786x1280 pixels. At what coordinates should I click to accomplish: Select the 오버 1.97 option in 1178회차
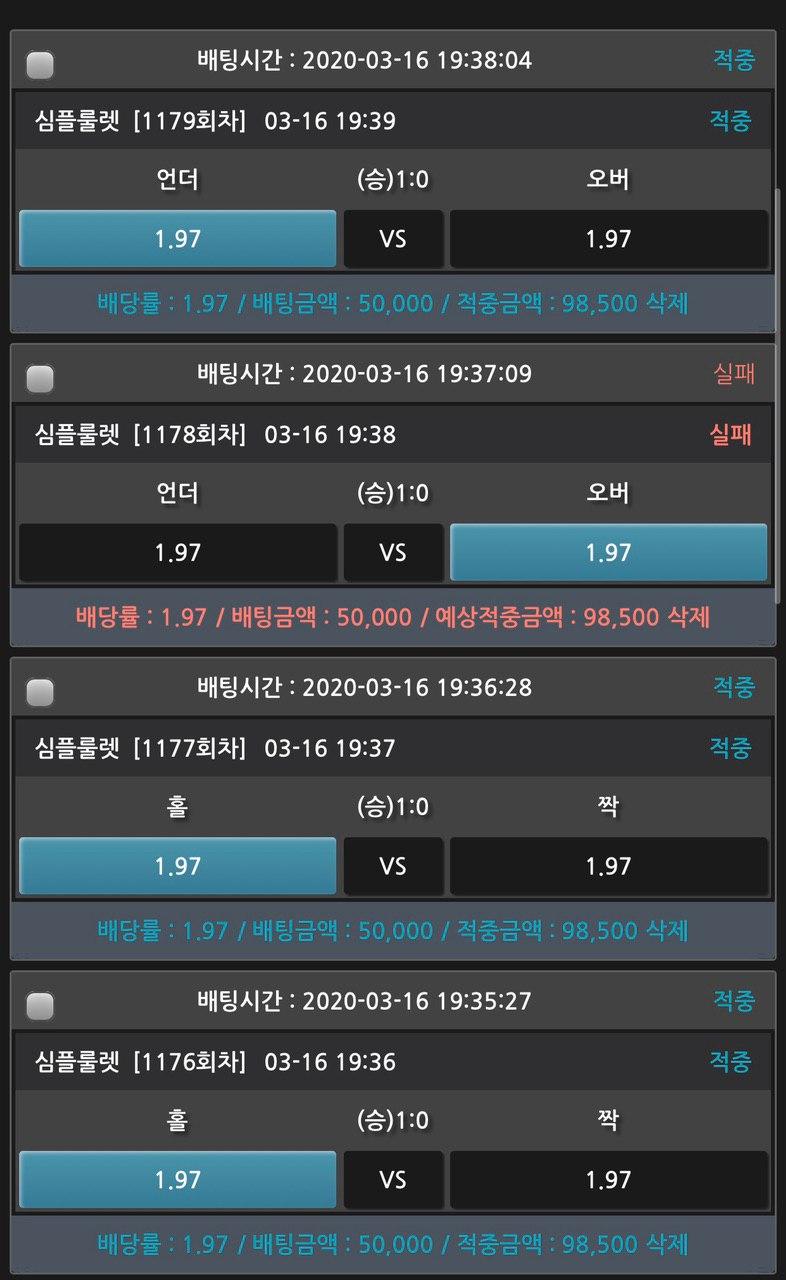tap(608, 552)
